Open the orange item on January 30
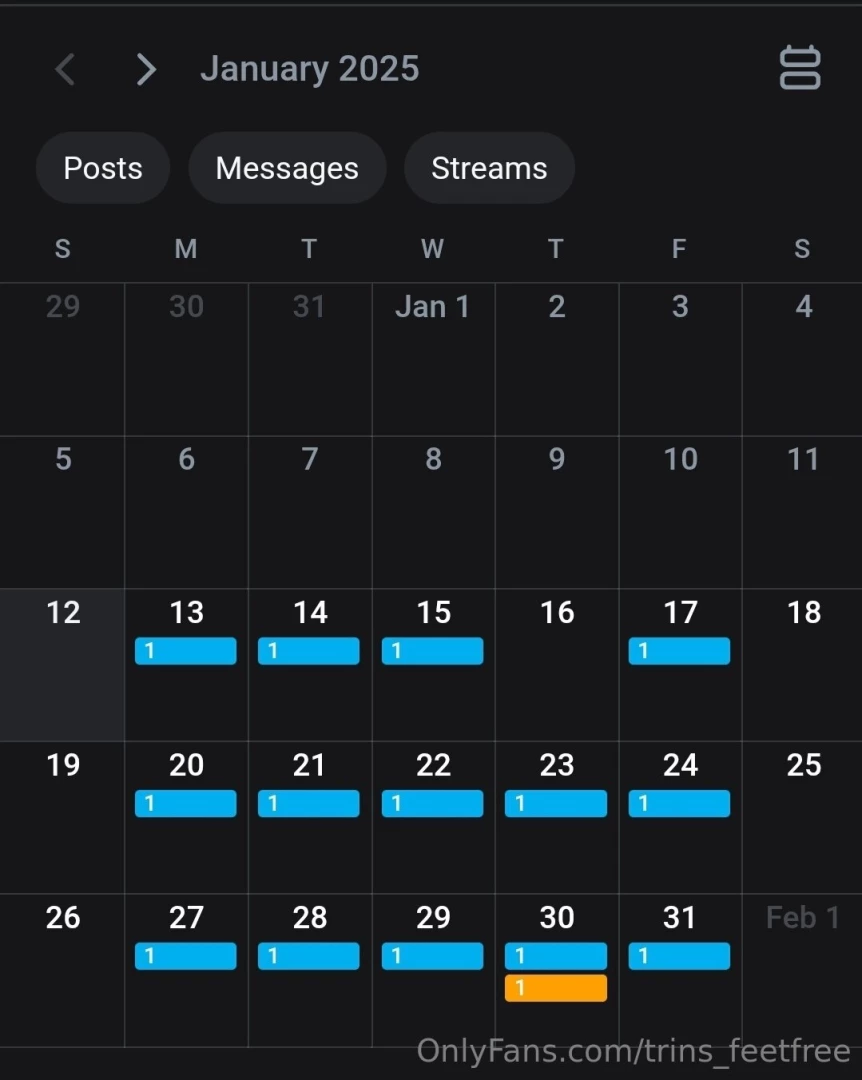The height and width of the screenshot is (1080, 862). point(556,988)
